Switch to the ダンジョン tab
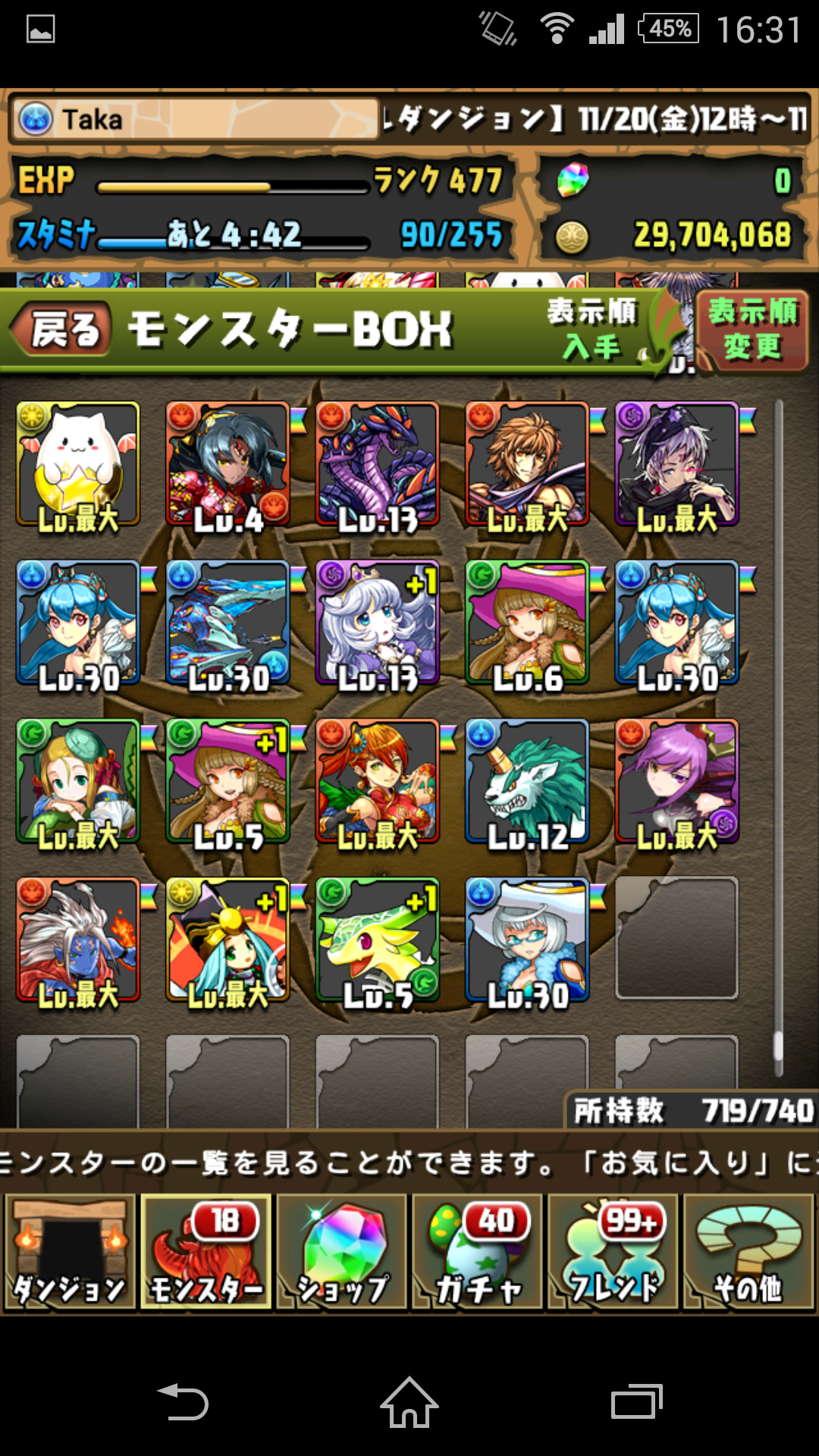Viewport: 819px width, 1456px height. click(70, 1252)
